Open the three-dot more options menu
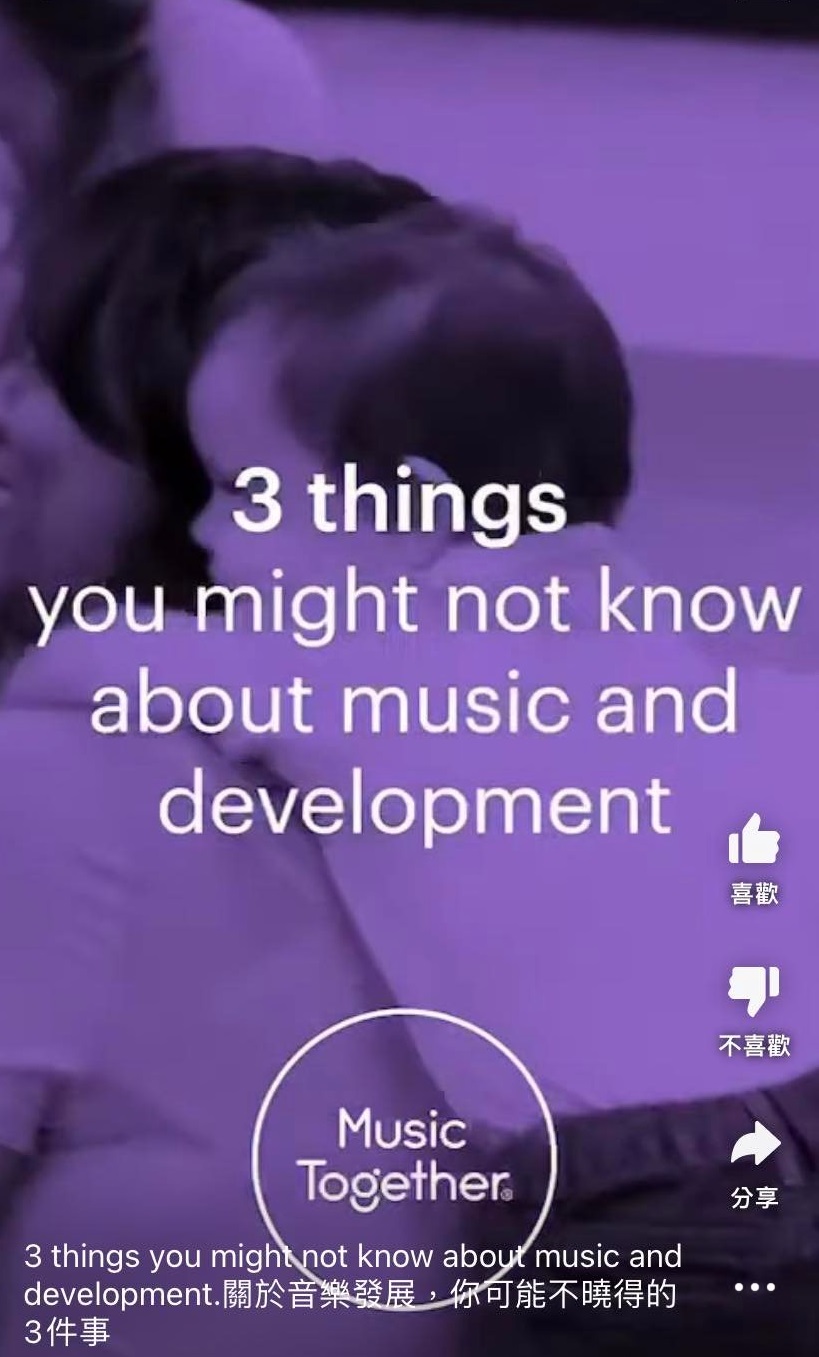Image resolution: width=819 pixels, height=1357 pixels. [754, 1287]
